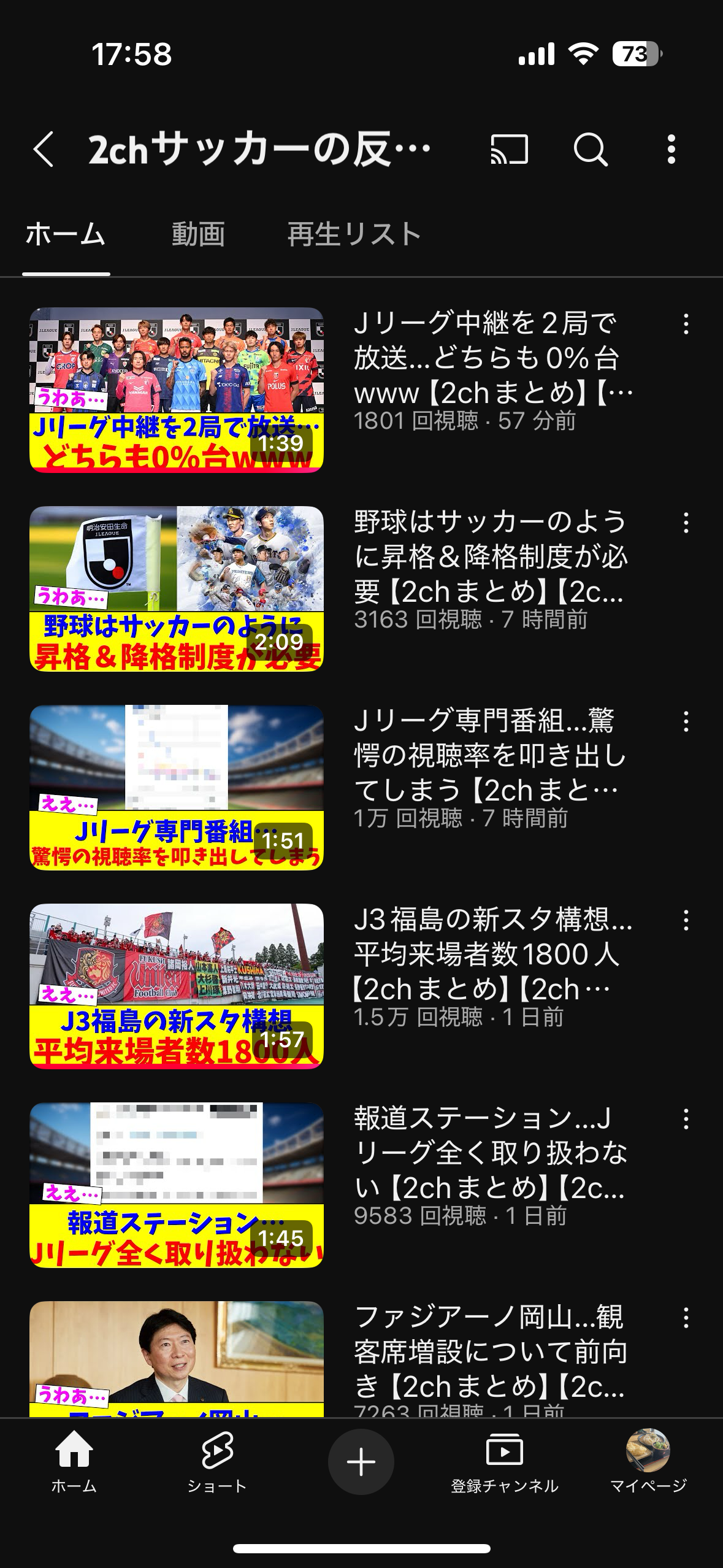Play the J3福島の新スタ構想 video
This screenshot has width=723, height=1568.
[x=177, y=986]
